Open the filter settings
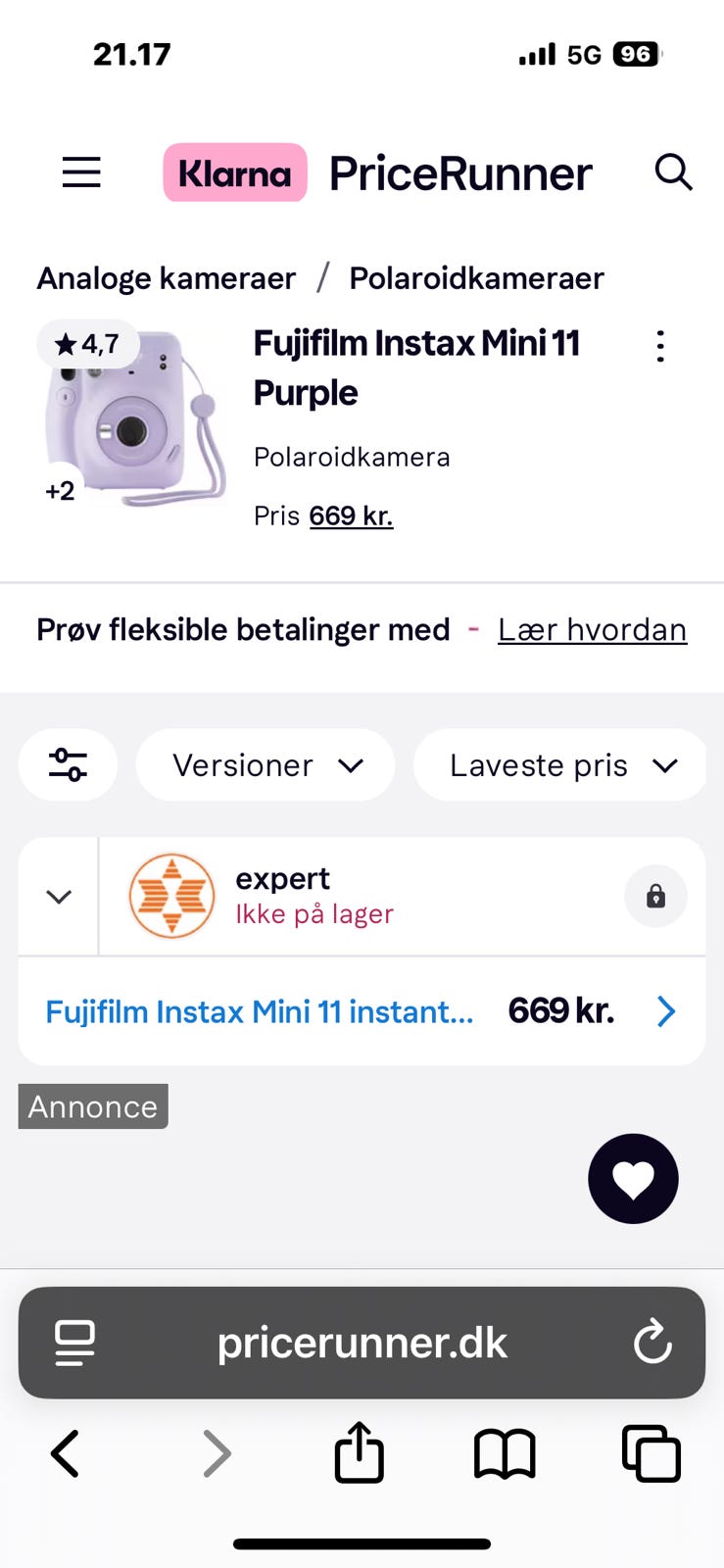 pos(68,764)
